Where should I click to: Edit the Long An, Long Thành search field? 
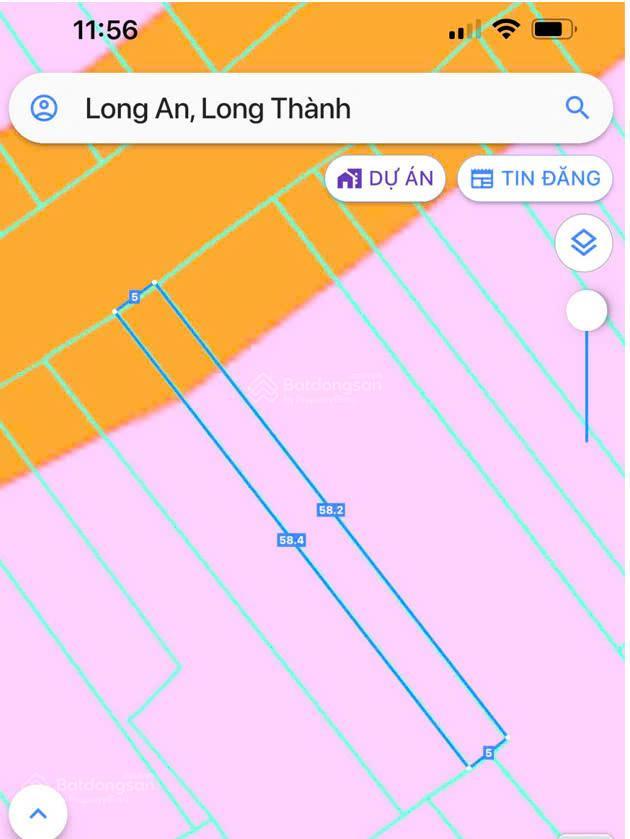click(300, 108)
